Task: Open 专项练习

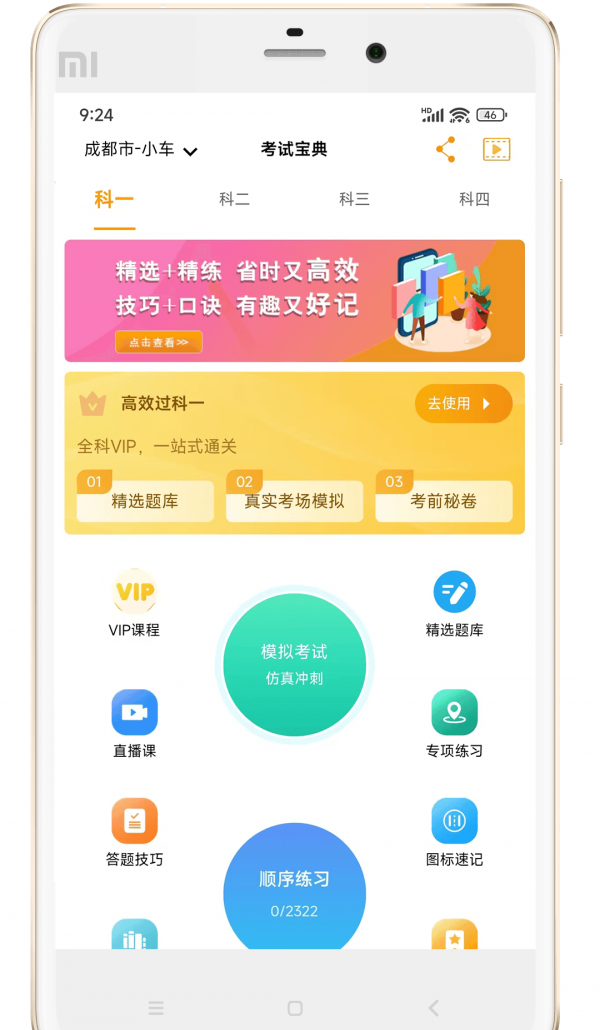Action: [x=454, y=723]
